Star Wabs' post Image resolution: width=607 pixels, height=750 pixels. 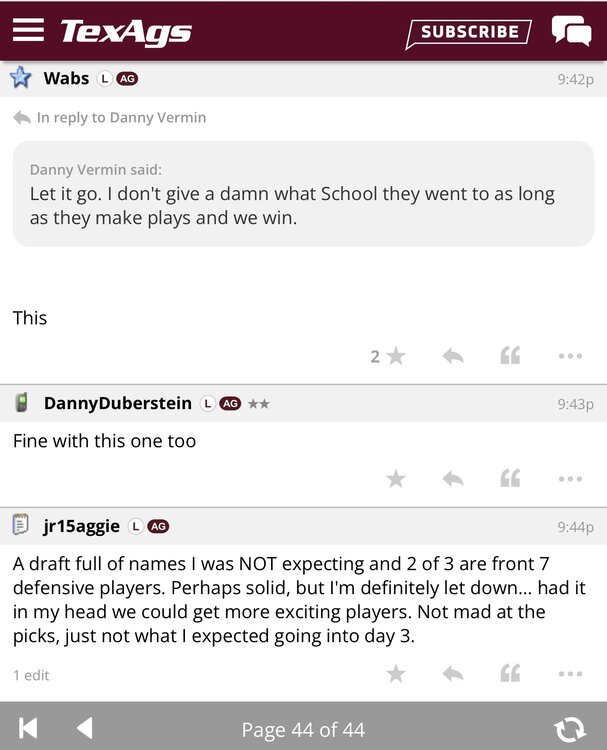(396, 356)
